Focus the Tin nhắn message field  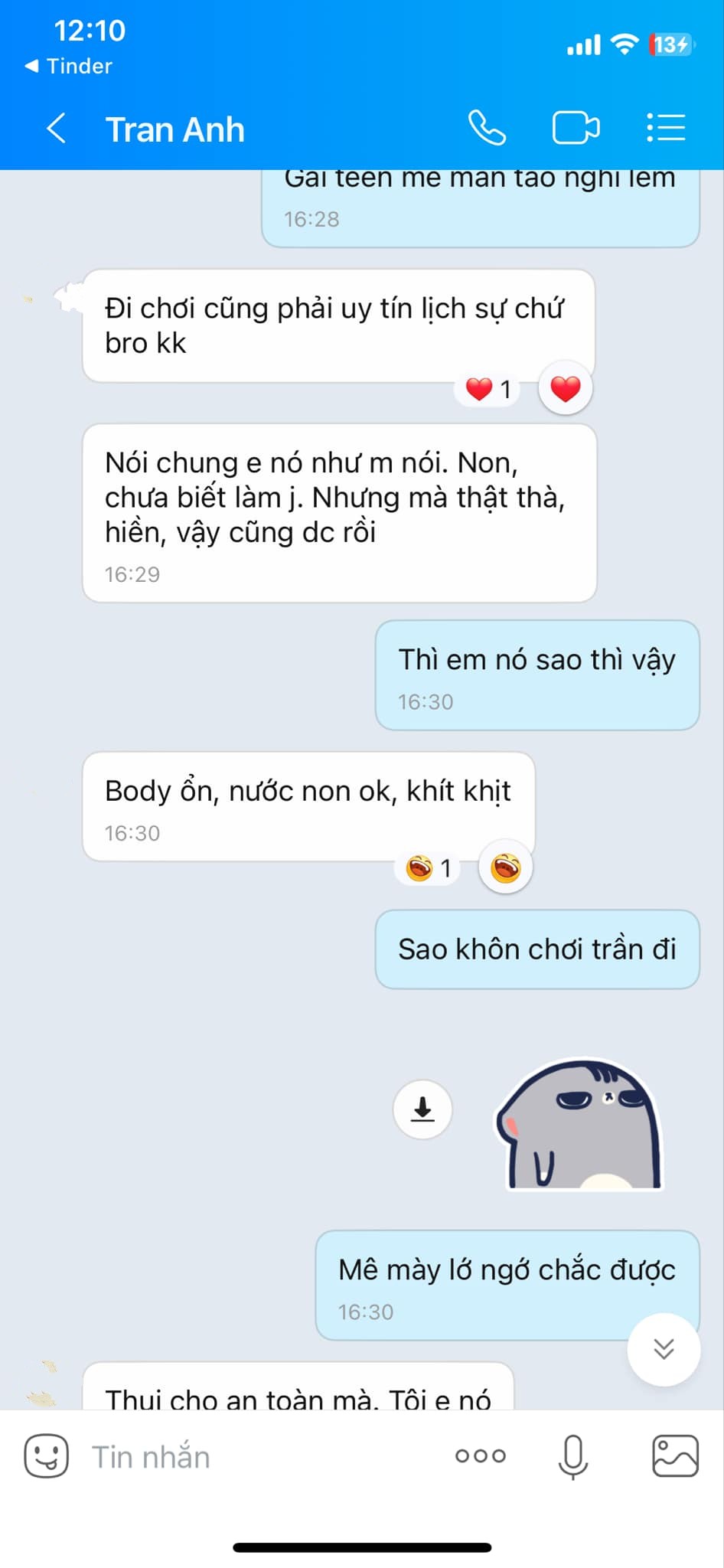coord(260,1456)
